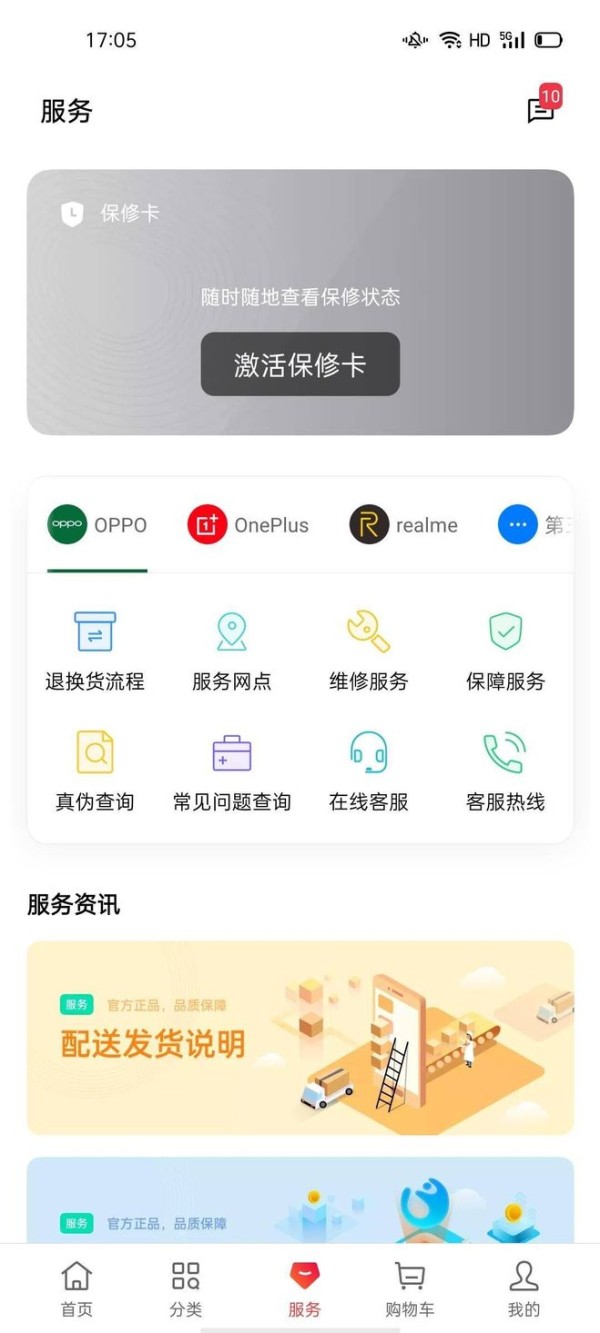Start 在线客服 chat
Viewport: 600px width, 1333px height.
(369, 771)
